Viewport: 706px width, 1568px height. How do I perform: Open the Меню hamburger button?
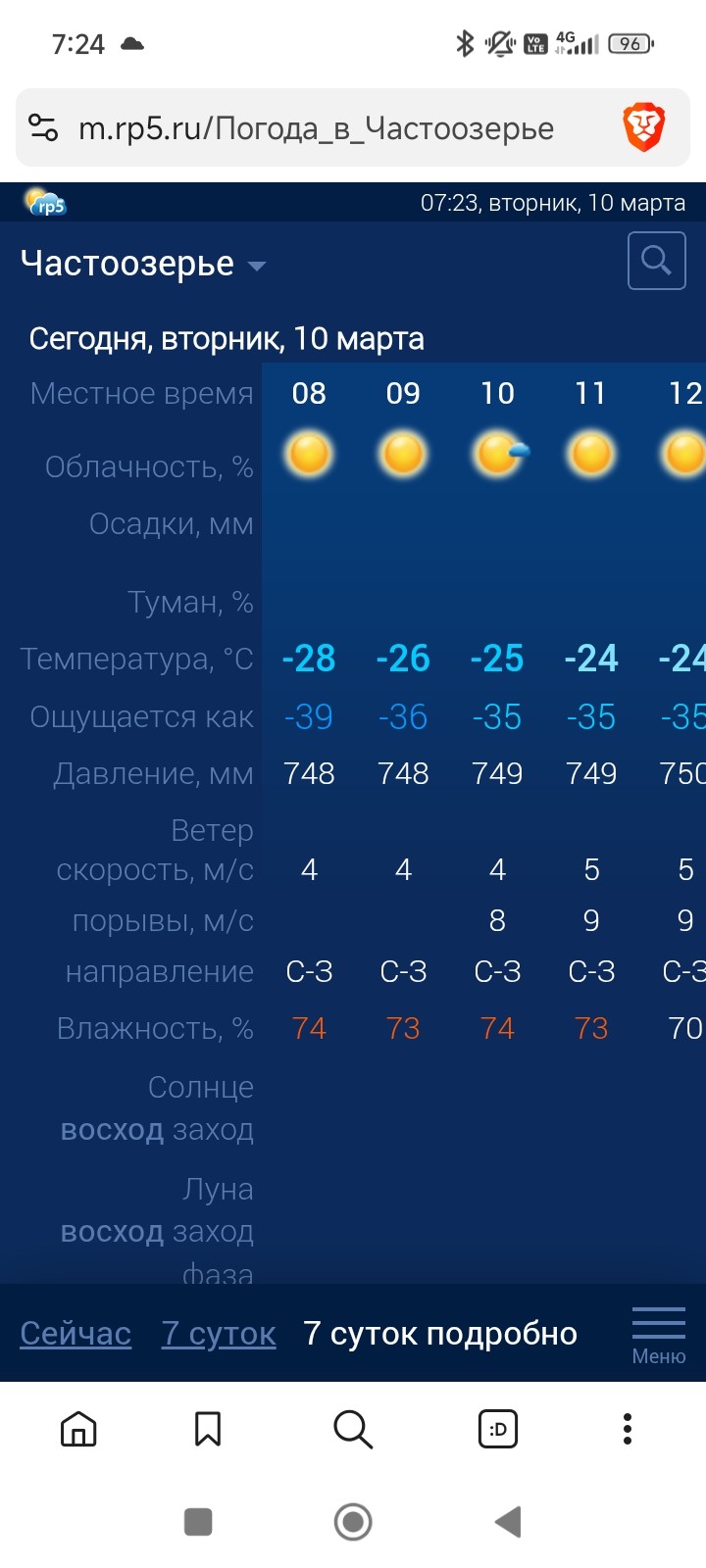pos(658,1334)
